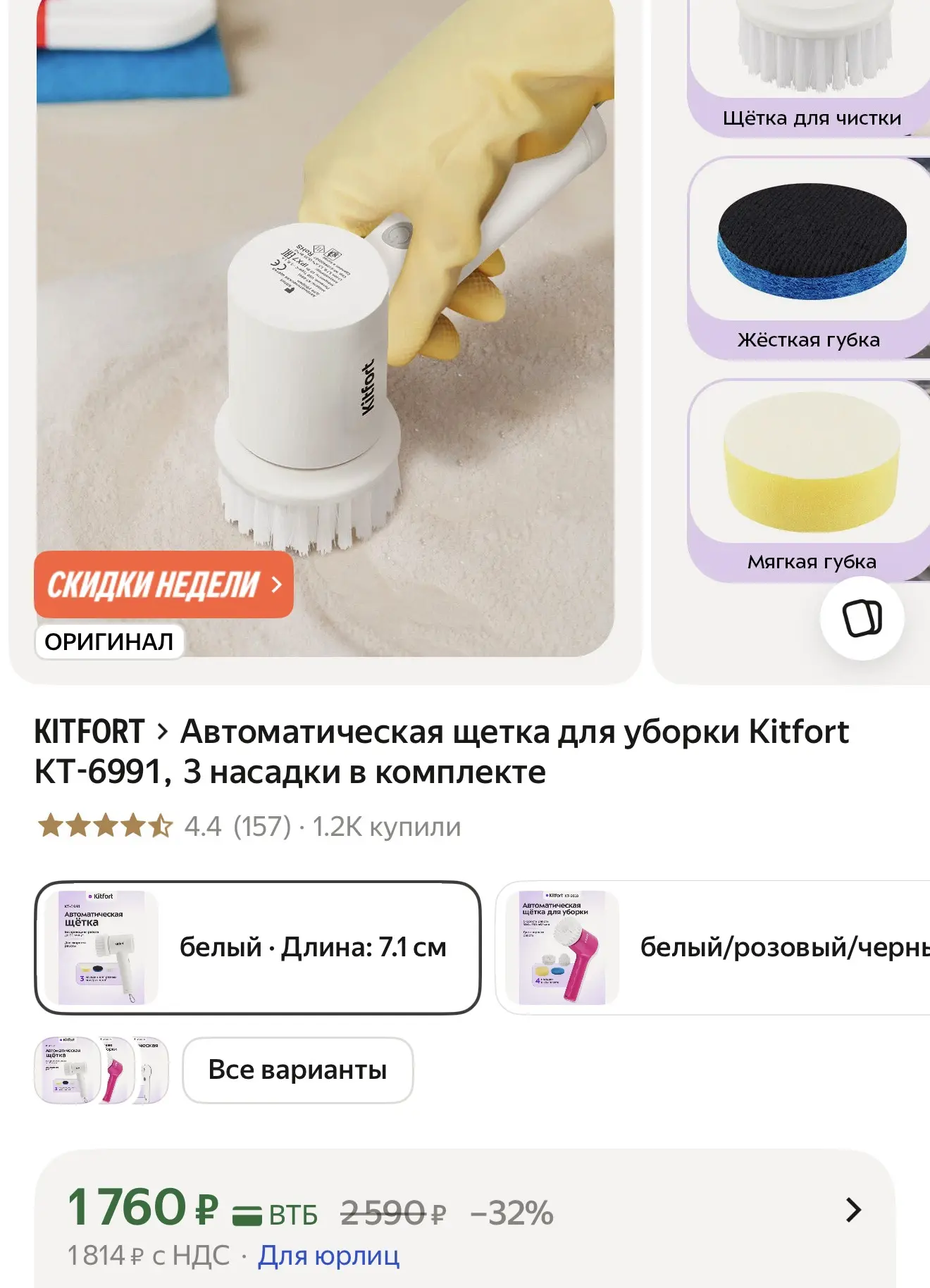The height and width of the screenshot is (1288, 930).
Task: Select the белый · Длина: 7.1 см variant
Action: [258, 947]
